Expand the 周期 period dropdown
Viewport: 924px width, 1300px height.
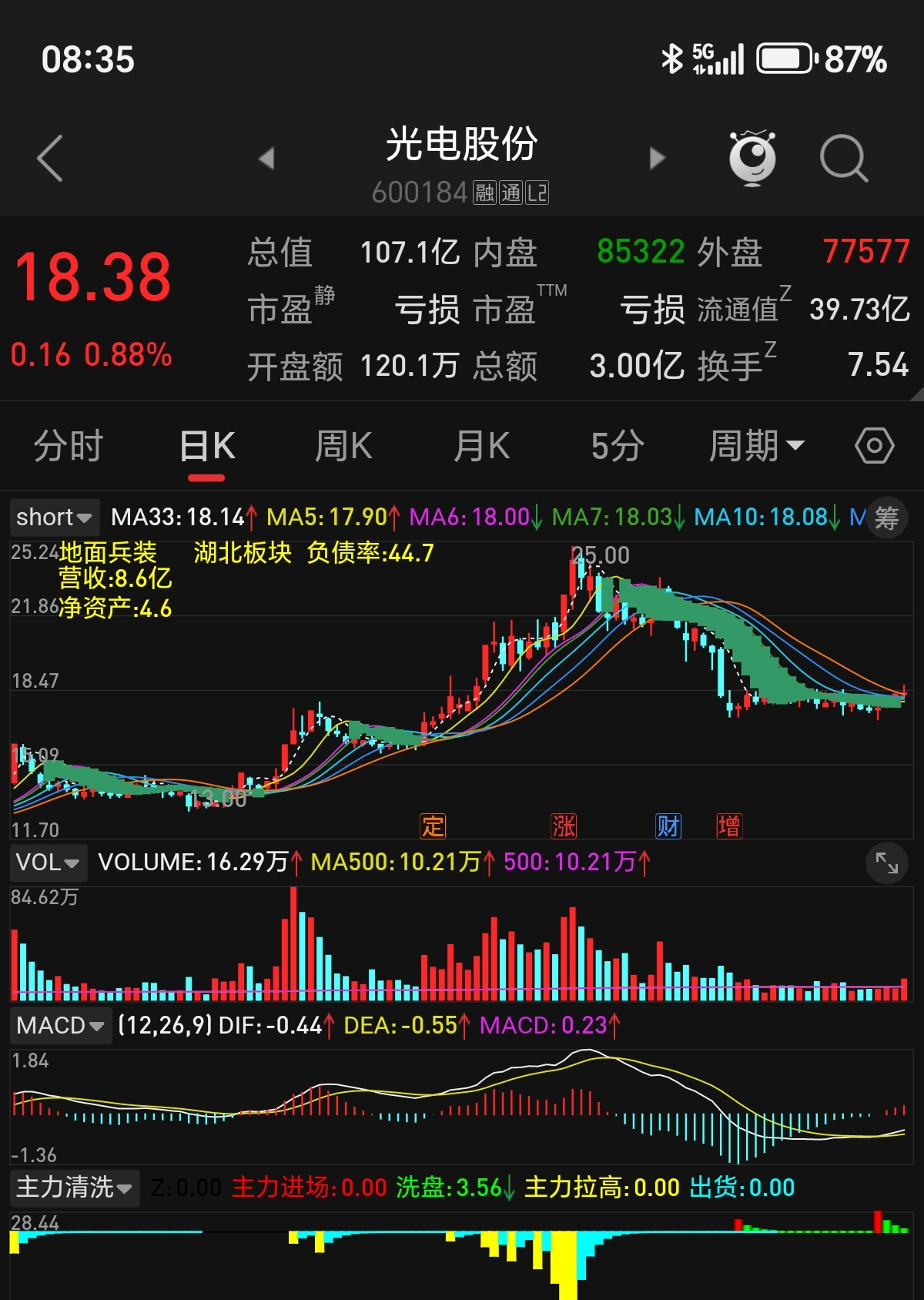click(755, 446)
